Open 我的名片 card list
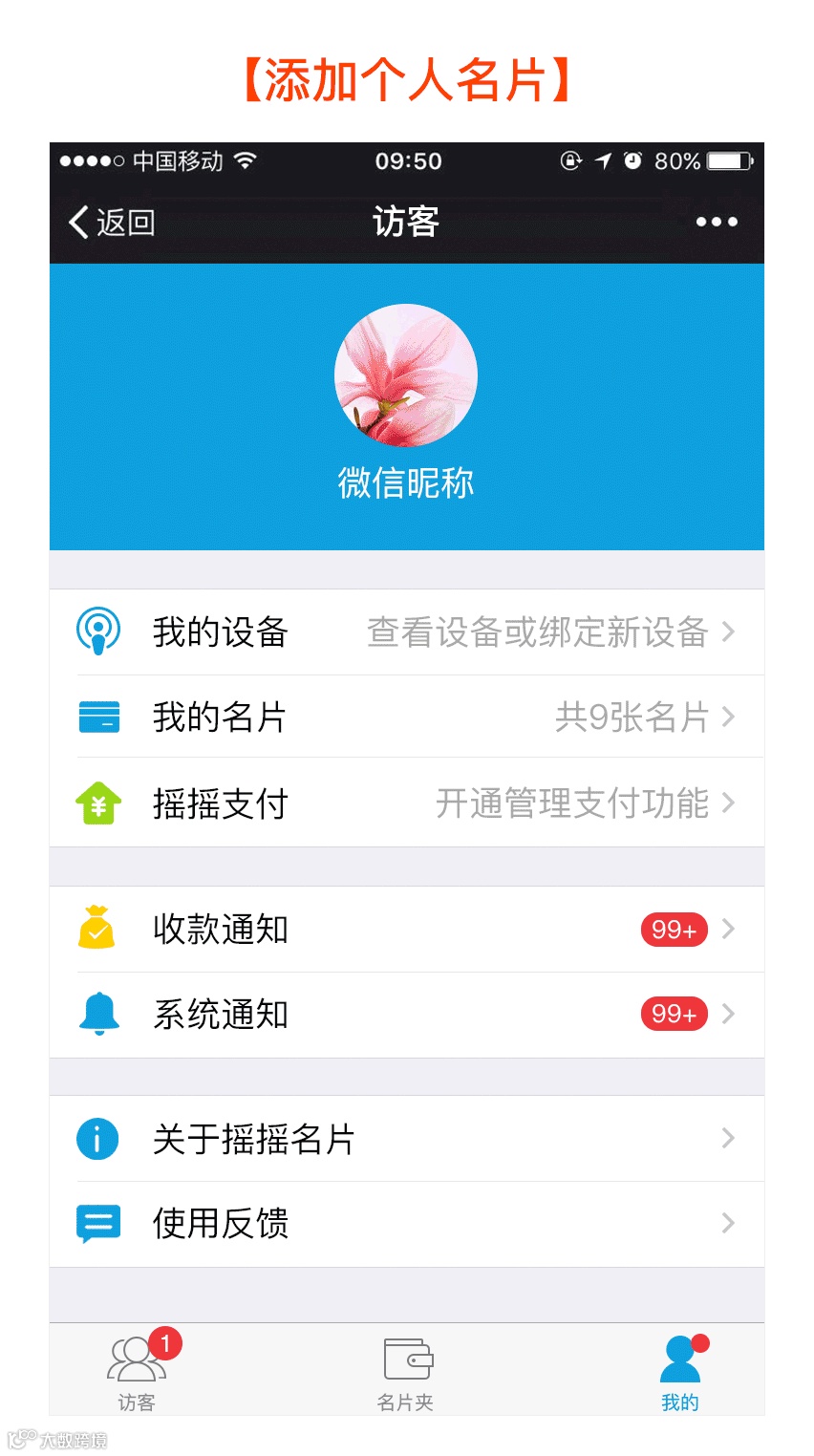 [406, 717]
